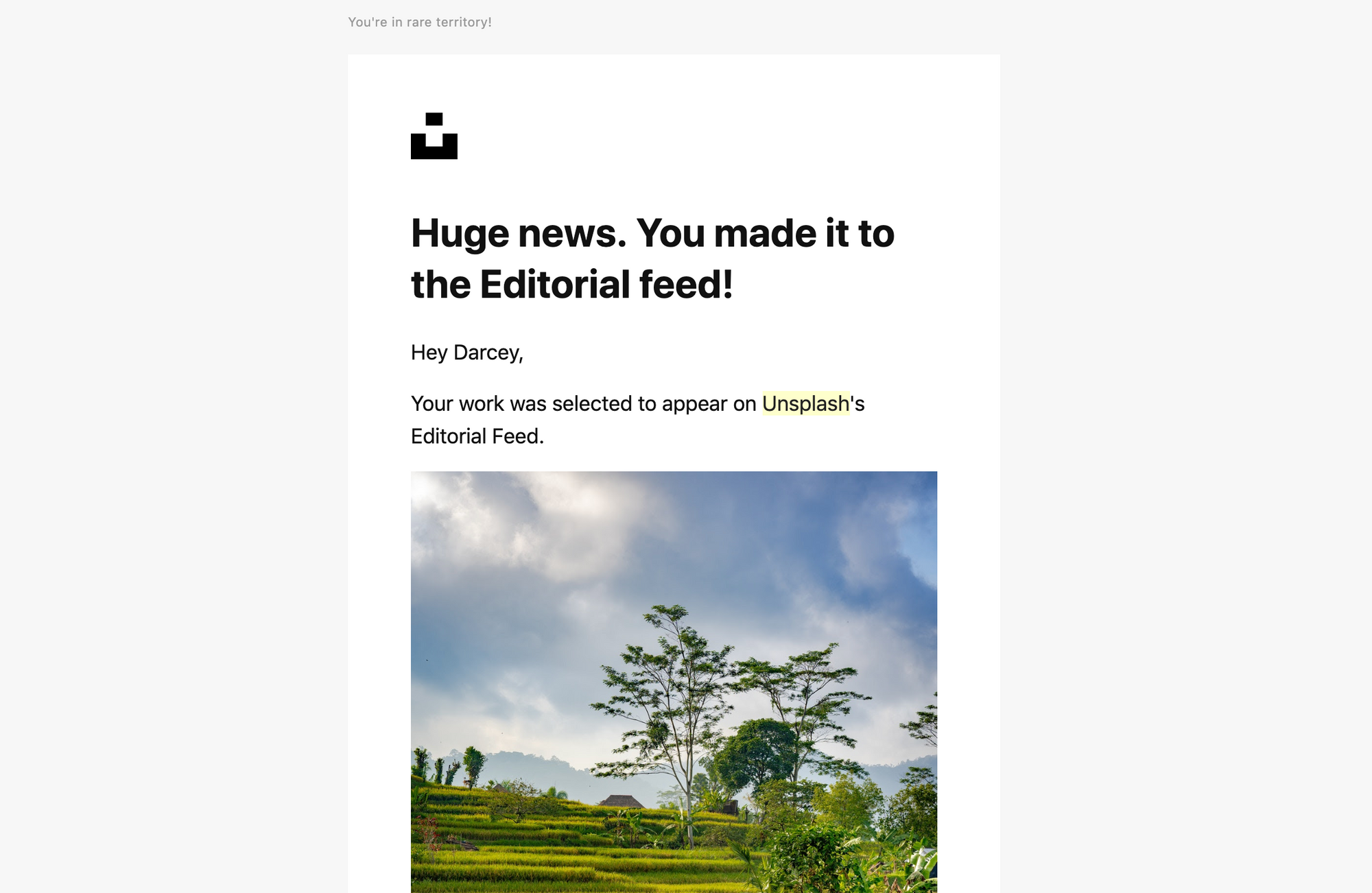The width and height of the screenshot is (1372, 893).
Task: Open the featured rice terrace photo
Action: [x=674, y=681]
